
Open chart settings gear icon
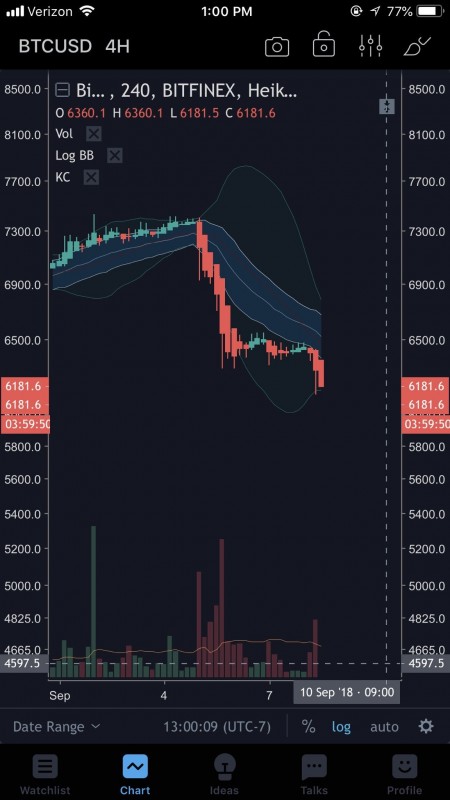[426, 726]
